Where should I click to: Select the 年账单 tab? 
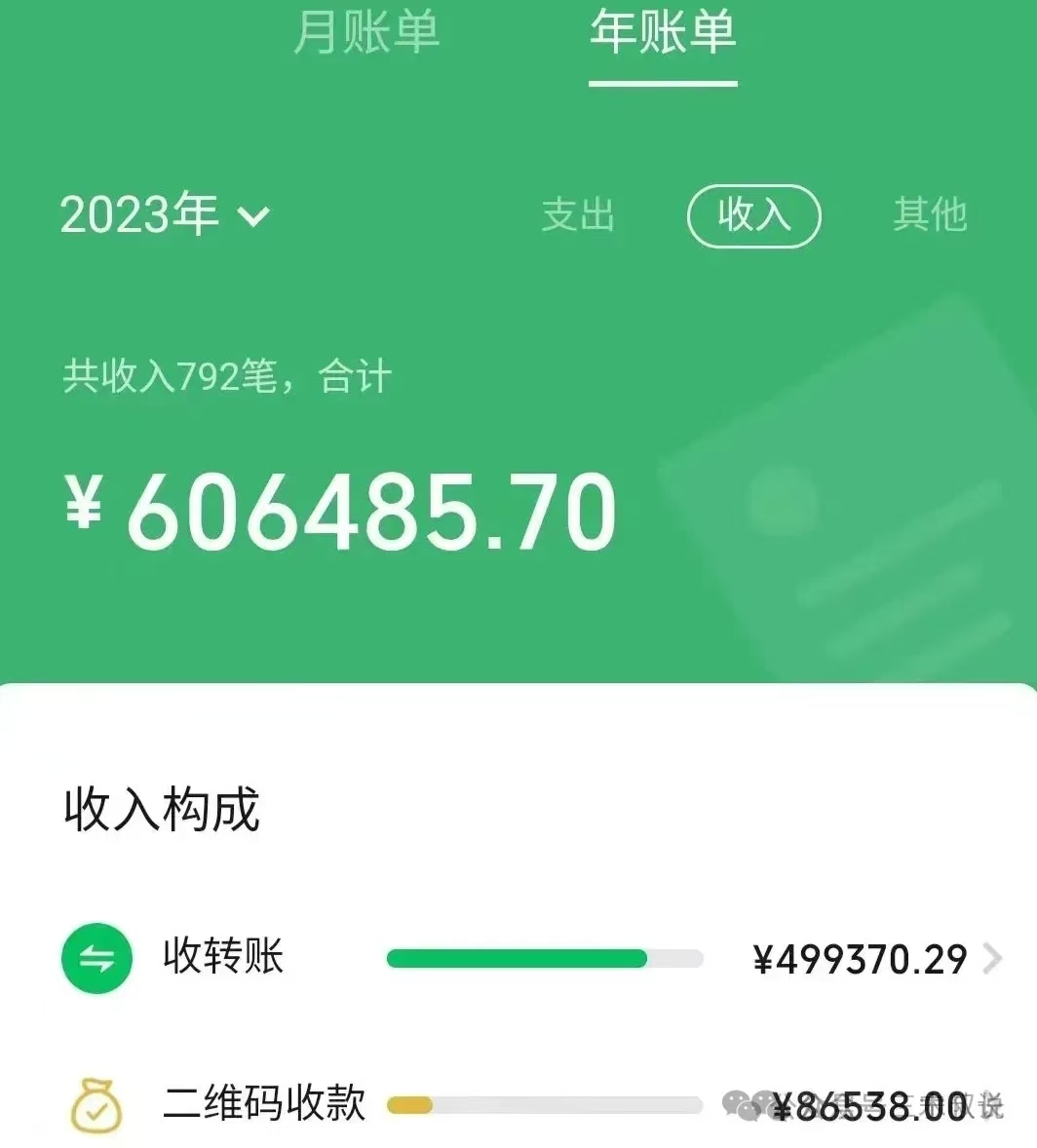663,34
